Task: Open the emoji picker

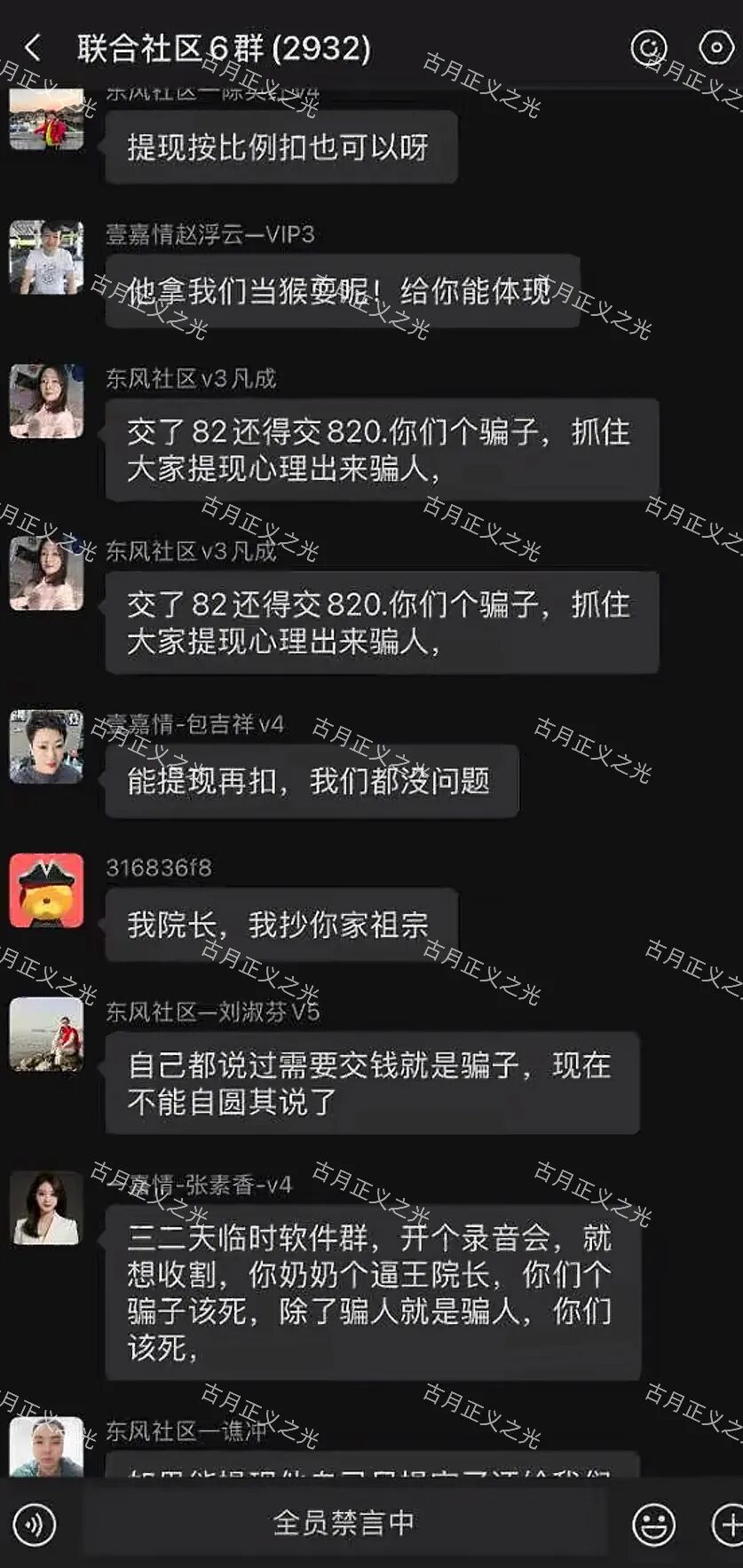Action: pos(653,1525)
